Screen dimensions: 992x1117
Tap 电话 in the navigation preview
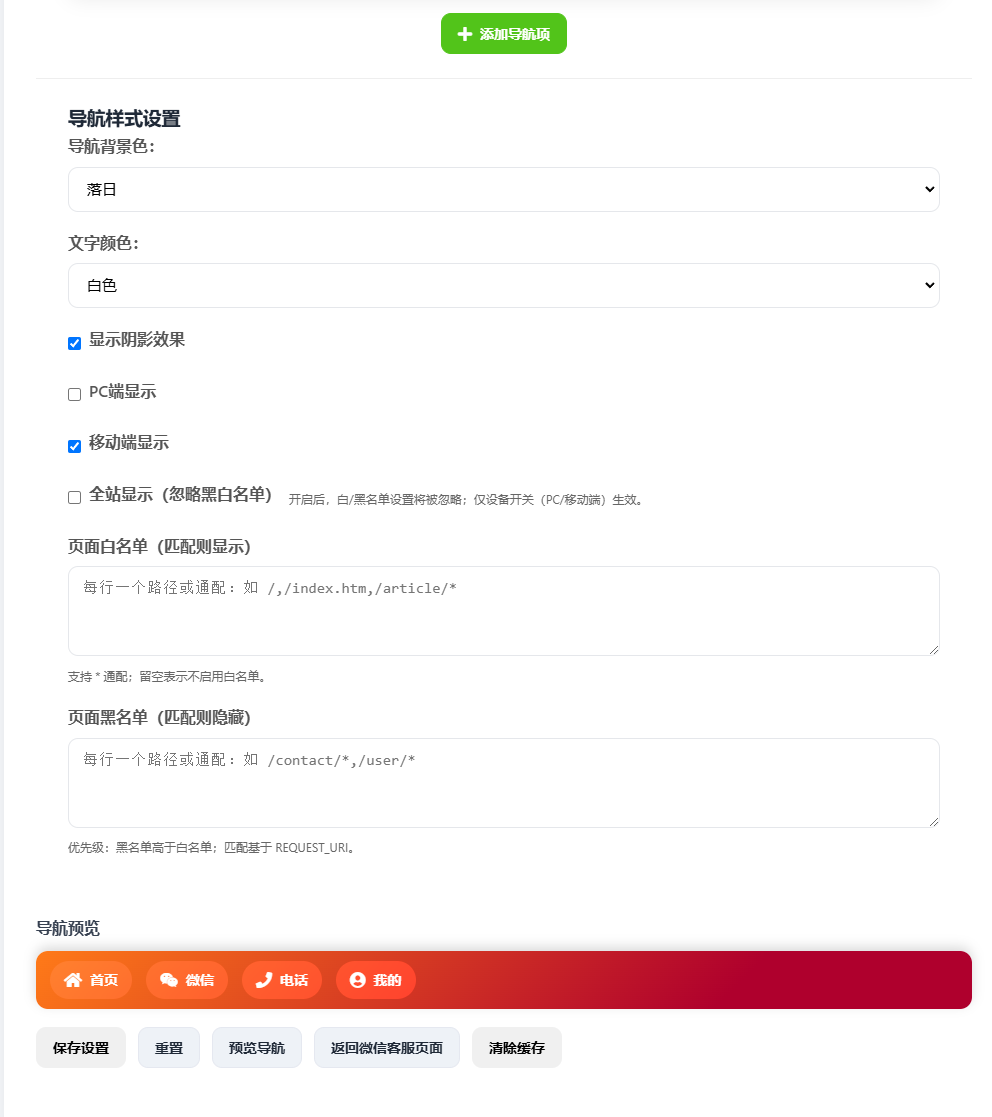point(282,980)
